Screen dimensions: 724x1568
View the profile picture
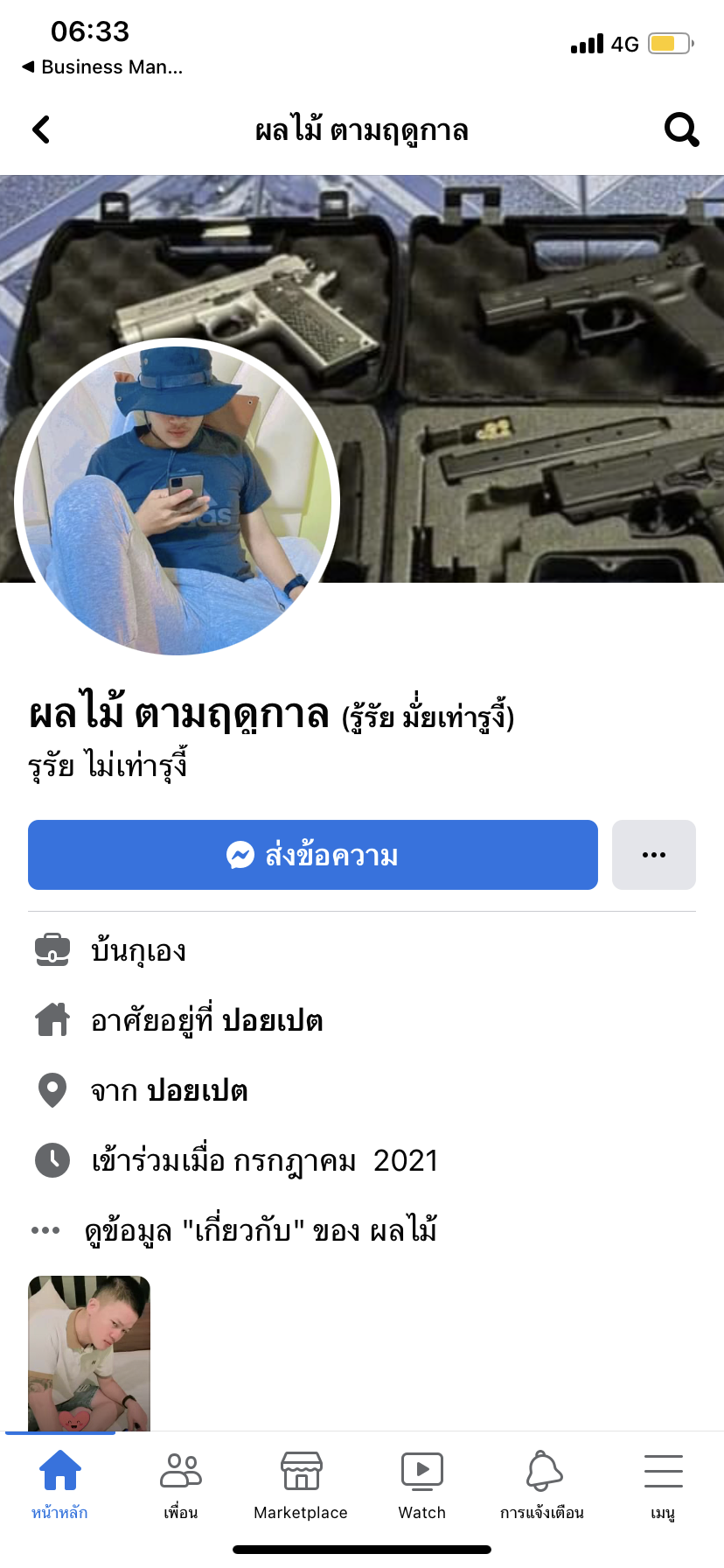click(177, 496)
